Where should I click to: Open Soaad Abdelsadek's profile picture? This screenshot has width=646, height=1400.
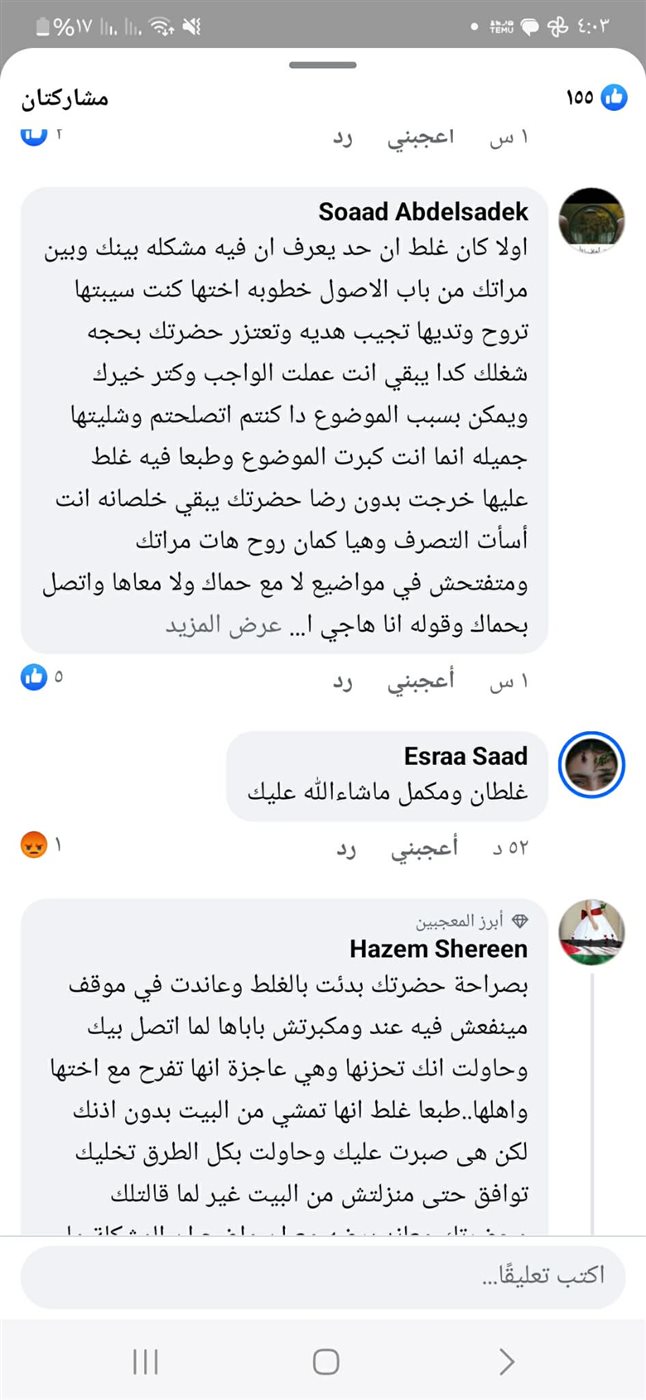click(x=591, y=220)
